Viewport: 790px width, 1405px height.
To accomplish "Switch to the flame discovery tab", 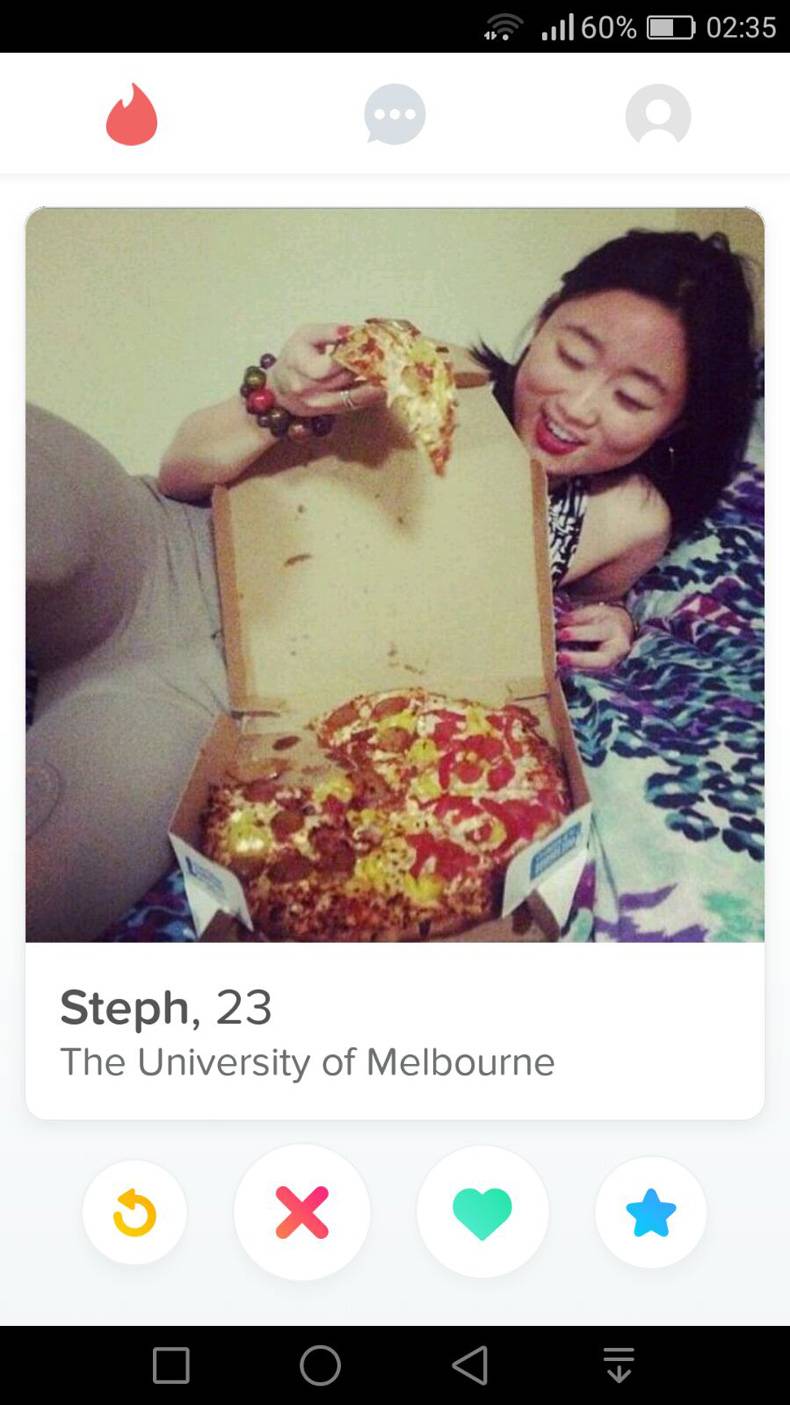I will pyautogui.click(x=132, y=115).
